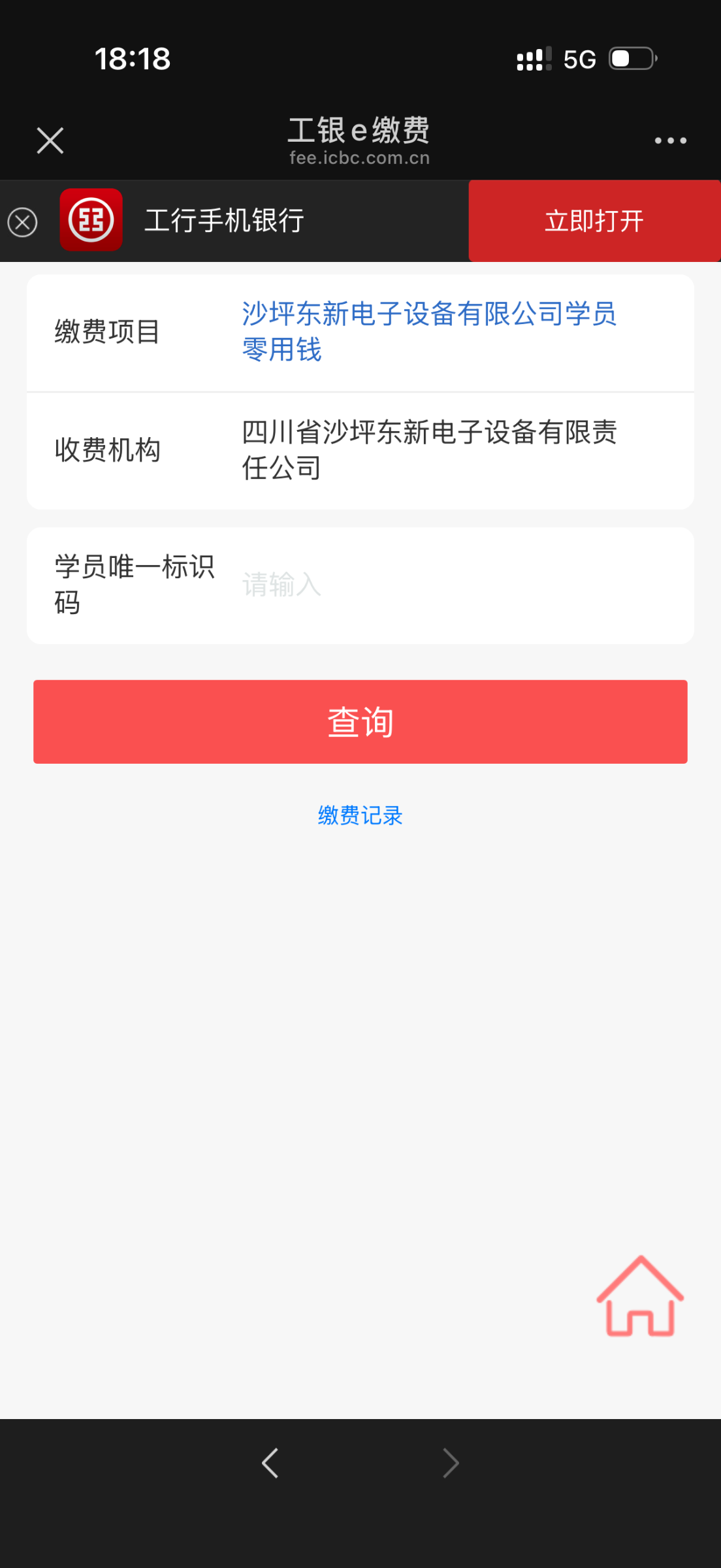Tap 立即打开 to open the bank app

[594, 221]
